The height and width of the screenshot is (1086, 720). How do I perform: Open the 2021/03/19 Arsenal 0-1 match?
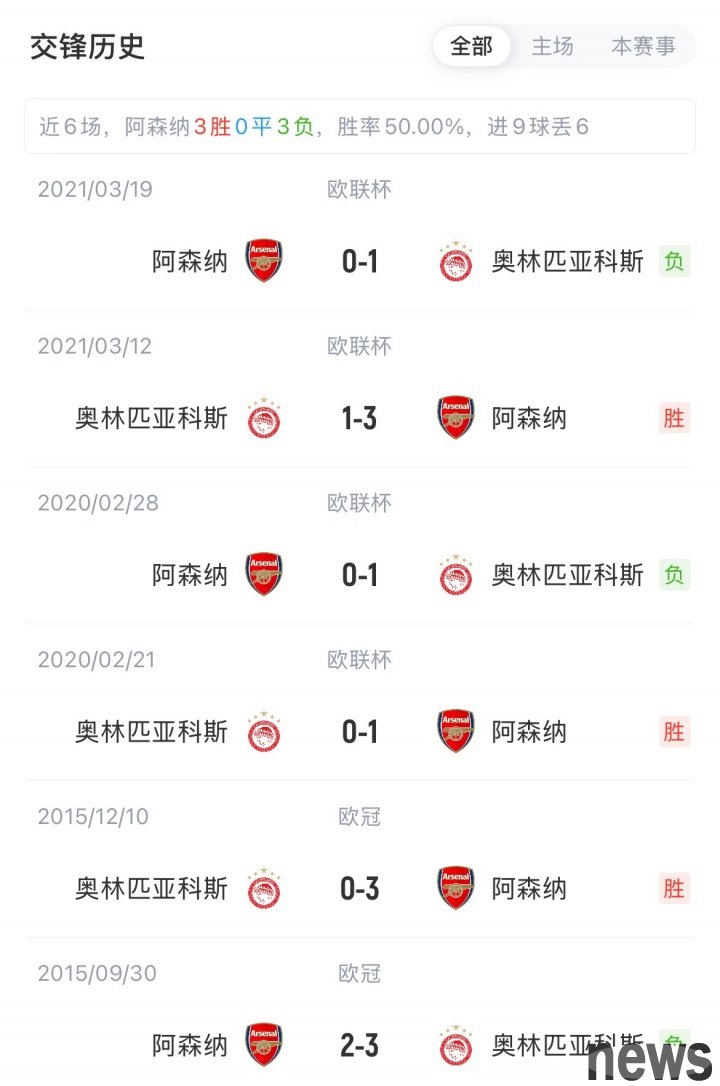coord(360,262)
